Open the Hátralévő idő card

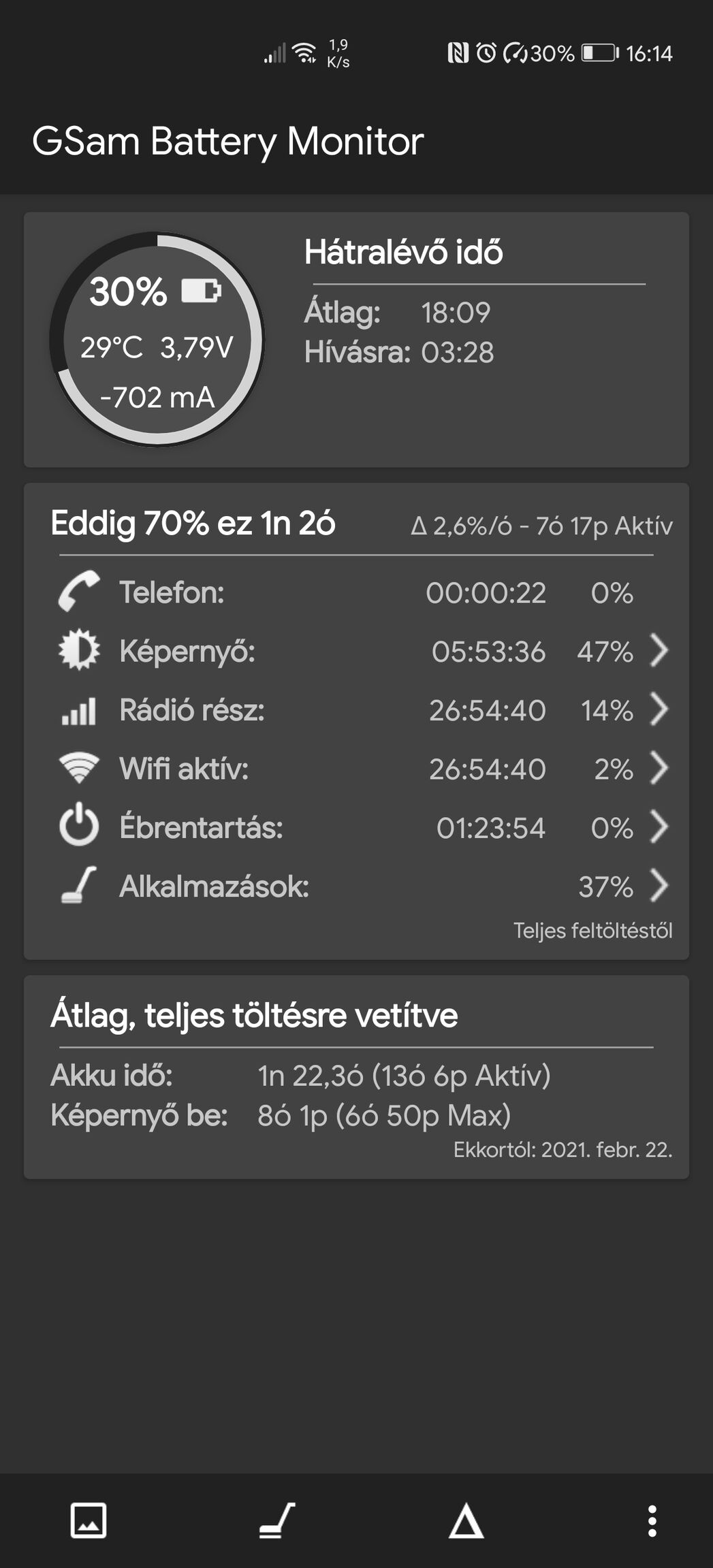[356, 339]
